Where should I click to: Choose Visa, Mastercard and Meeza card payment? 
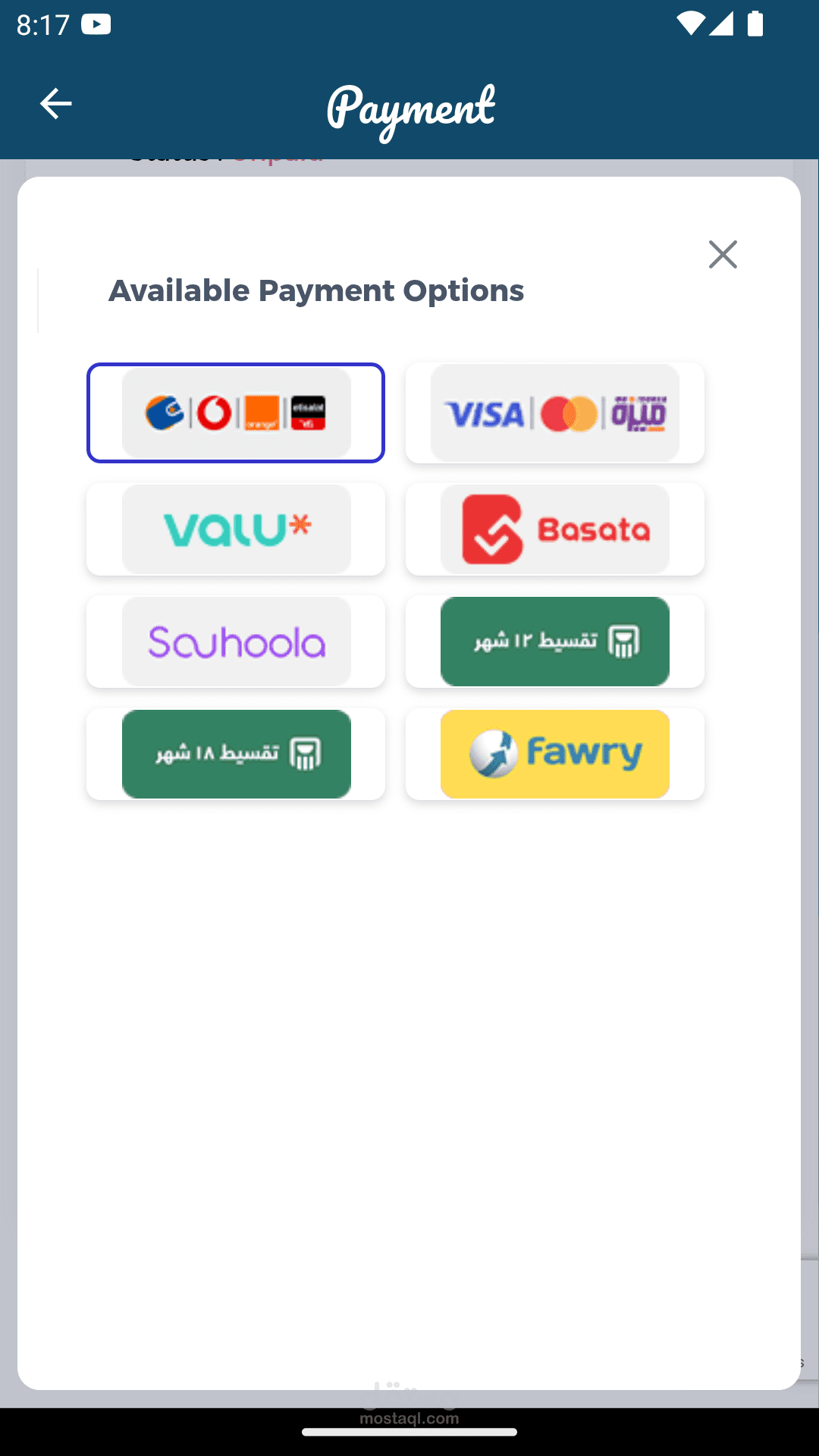click(555, 413)
